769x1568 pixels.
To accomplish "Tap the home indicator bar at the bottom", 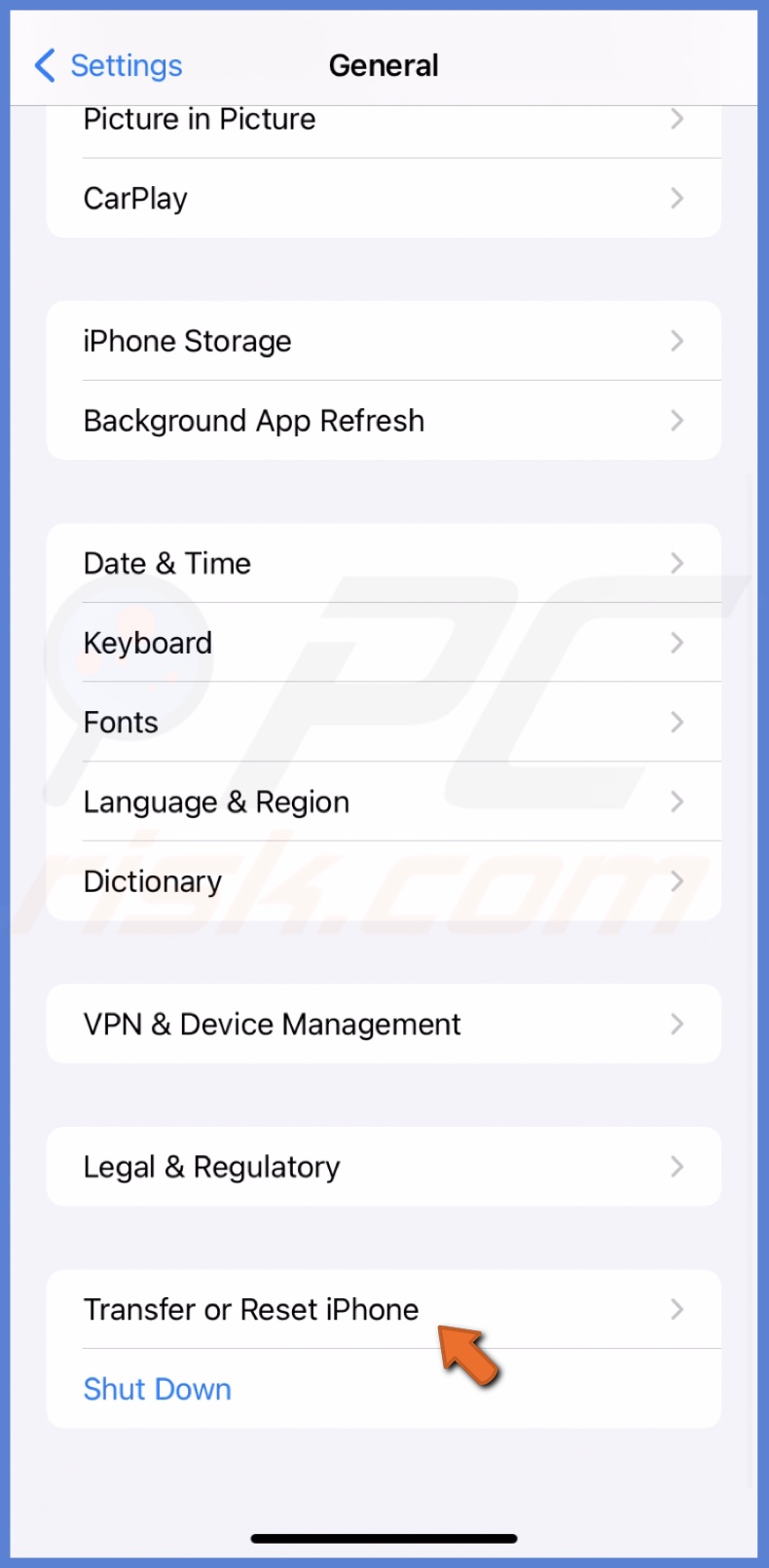I will coord(384,1539).
